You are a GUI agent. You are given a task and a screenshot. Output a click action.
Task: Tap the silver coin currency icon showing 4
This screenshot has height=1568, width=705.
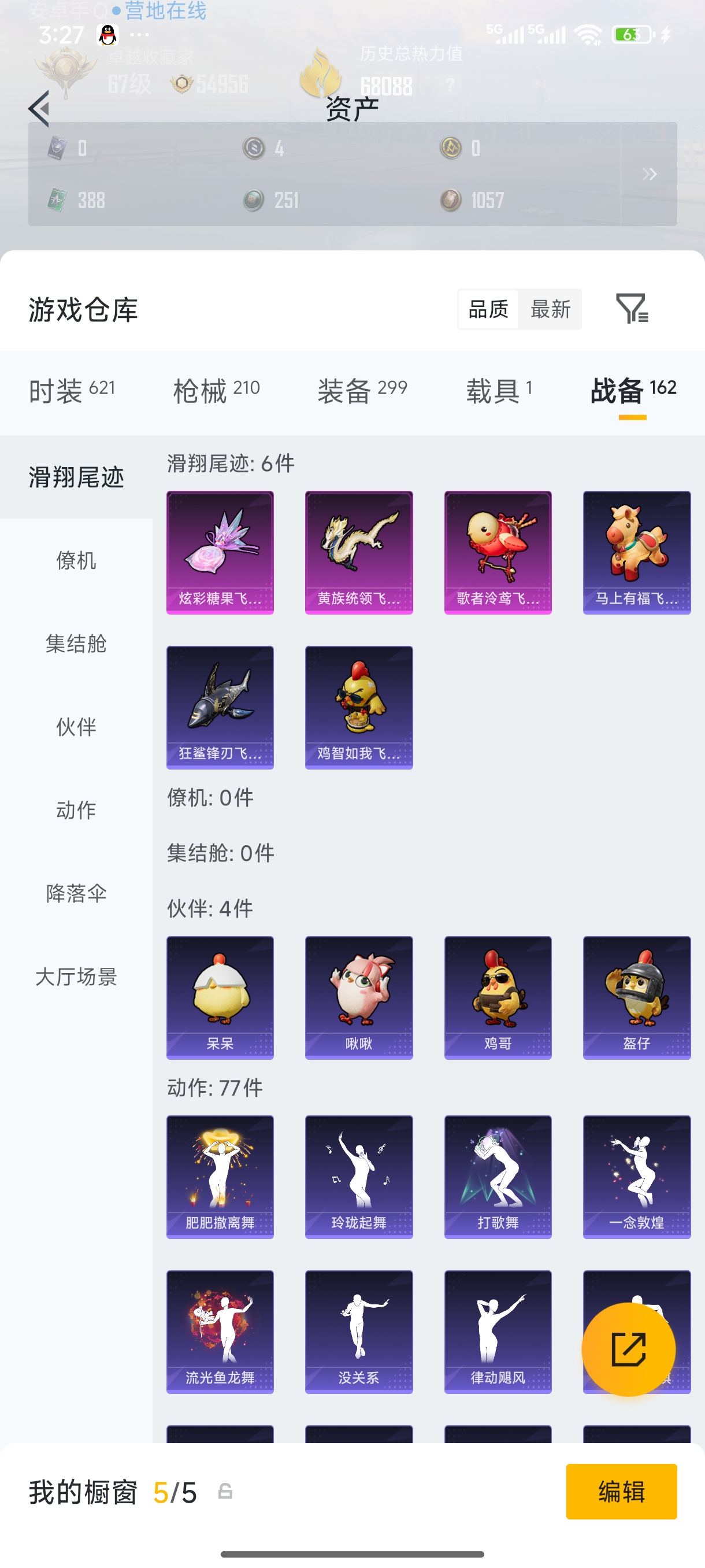254,147
